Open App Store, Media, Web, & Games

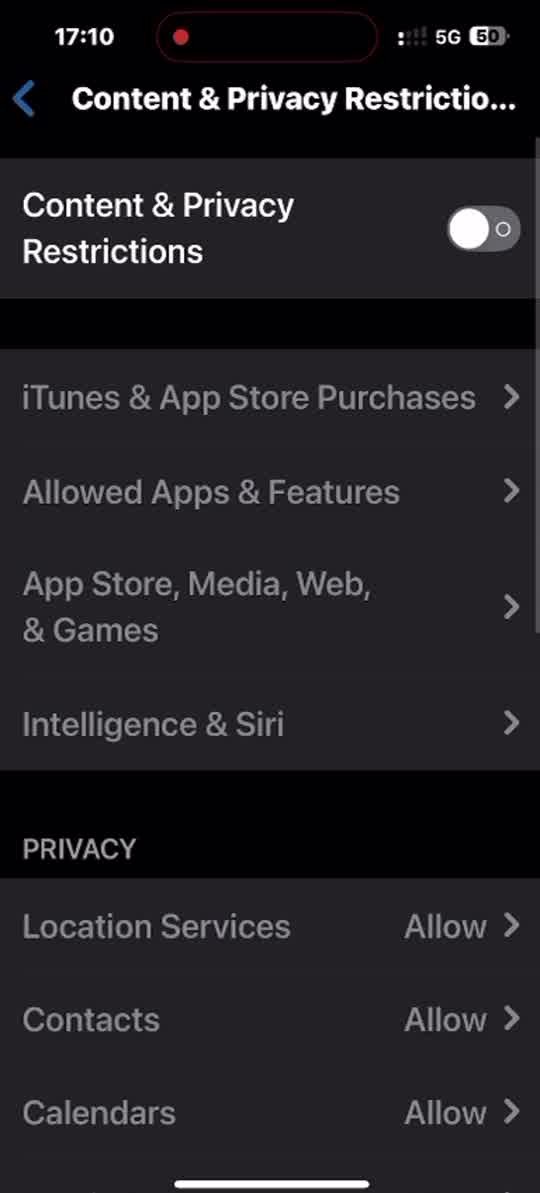[x=270, y=607]
